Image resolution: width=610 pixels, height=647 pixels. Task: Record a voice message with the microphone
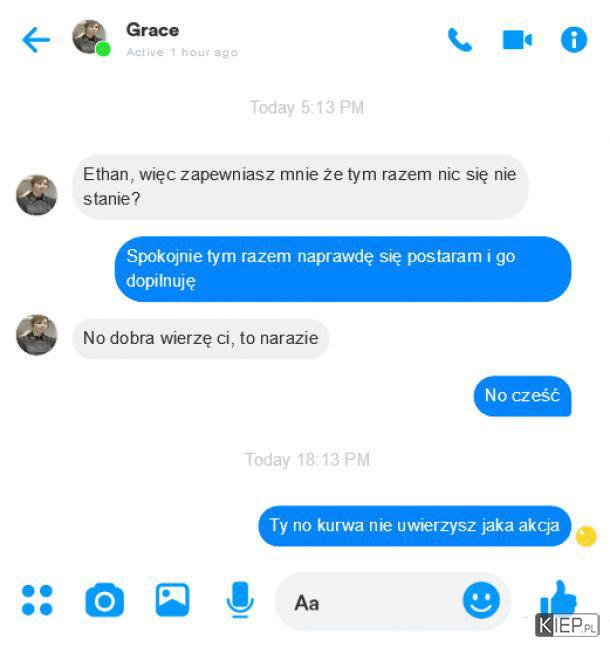pos(239,600)
